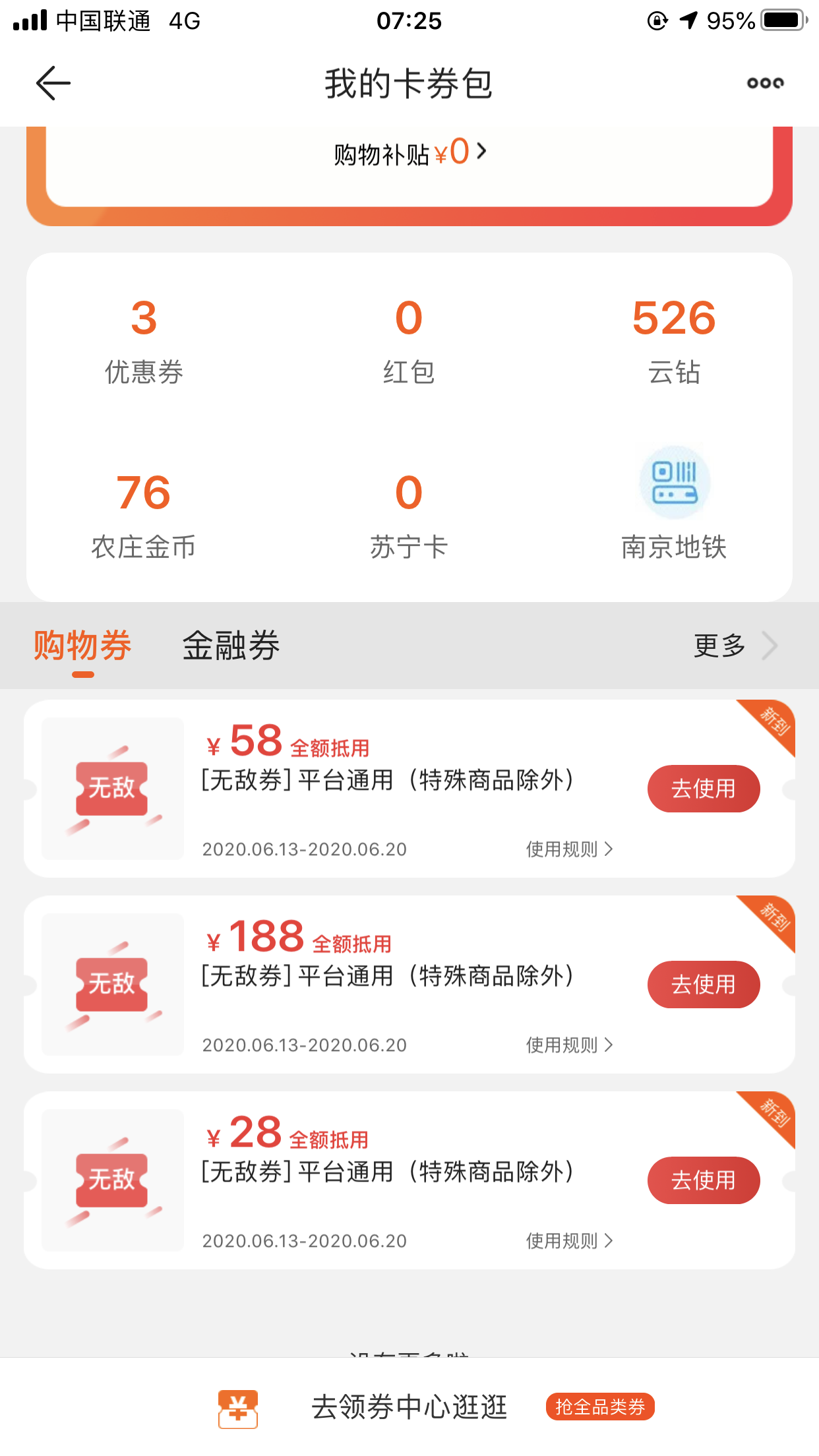Go back using the top-left arrow
The image size is (819, 1456).
coord(53,83)
